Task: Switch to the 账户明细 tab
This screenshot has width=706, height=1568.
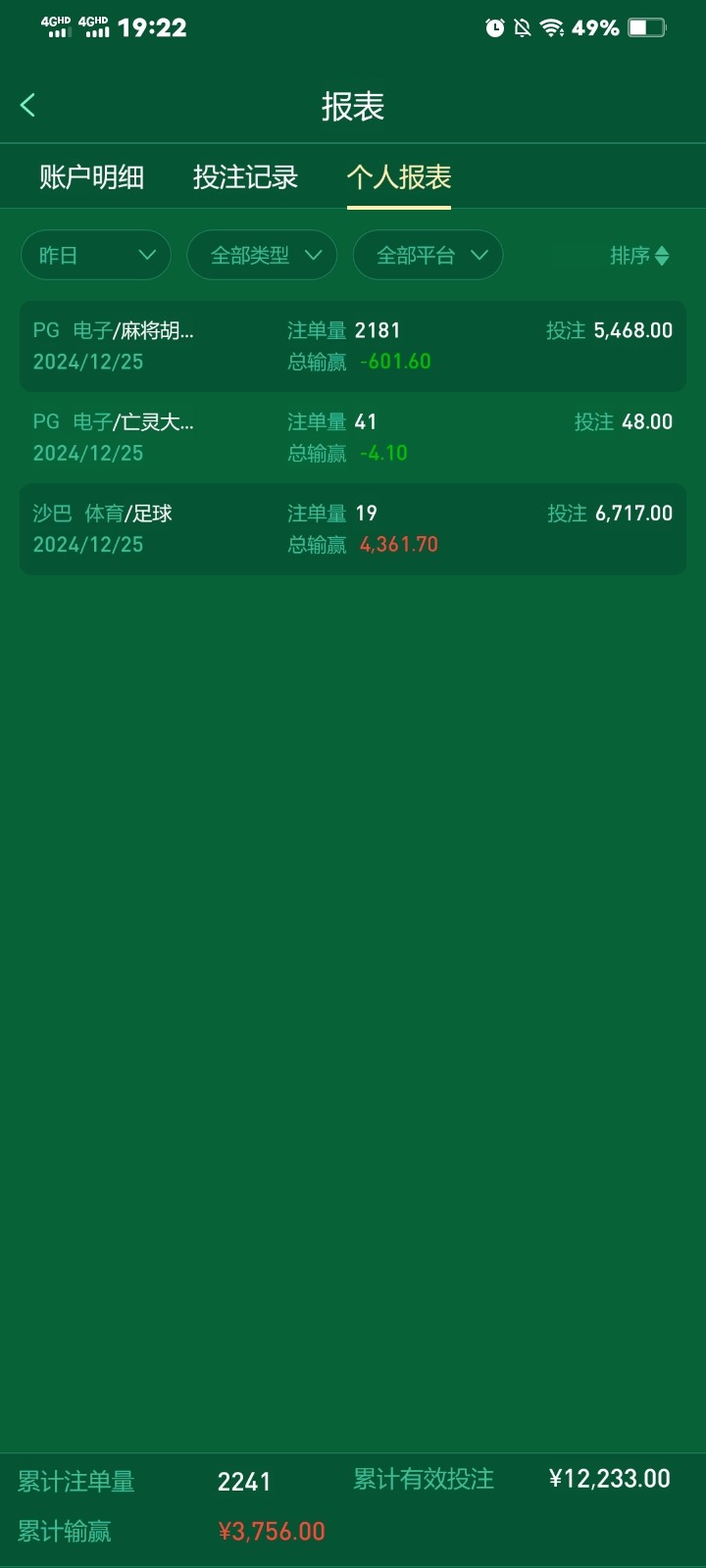Action: [x=91, y=177]
